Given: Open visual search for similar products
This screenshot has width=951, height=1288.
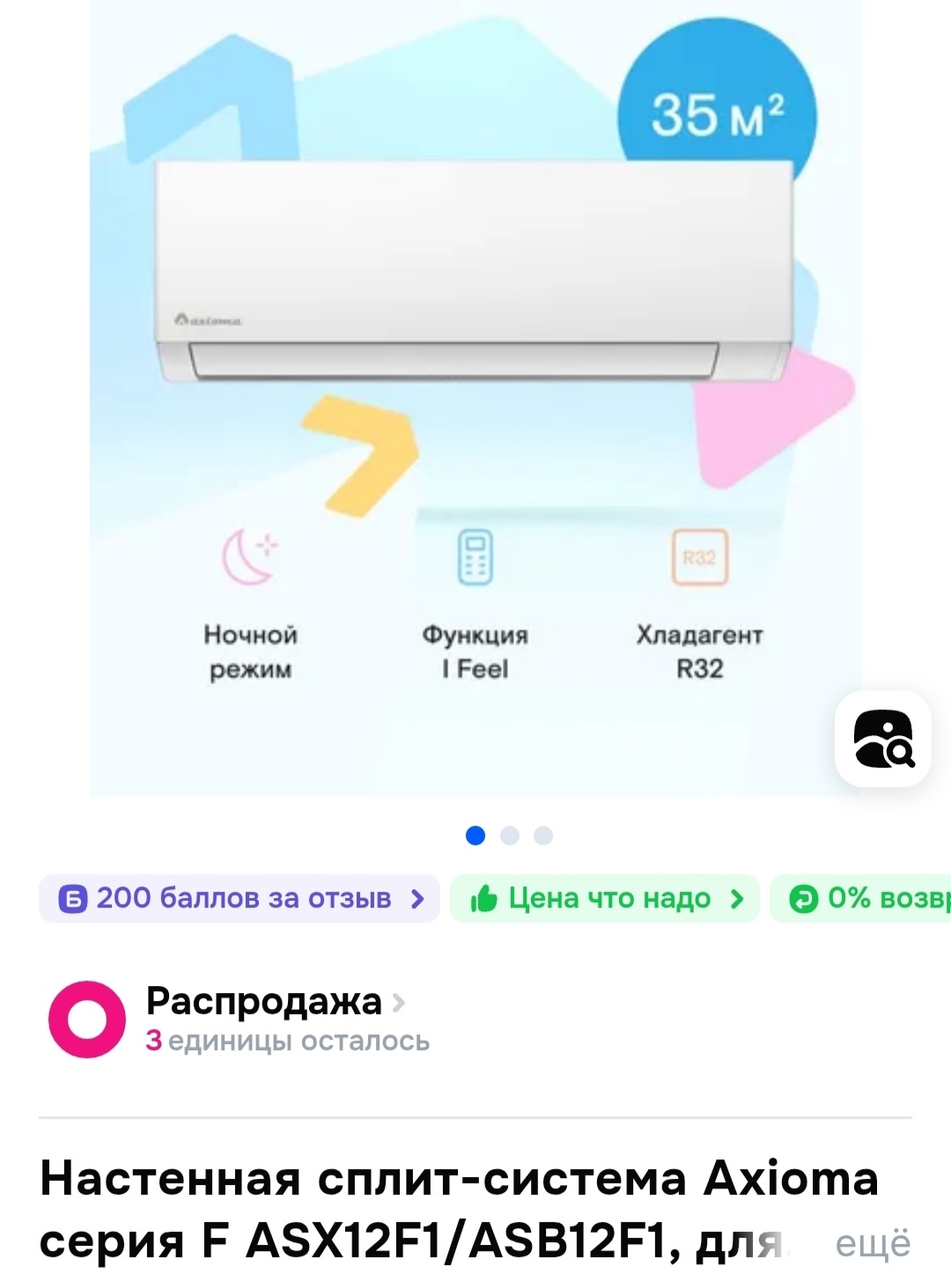Looking at the screenshot, I should [883, 739].
